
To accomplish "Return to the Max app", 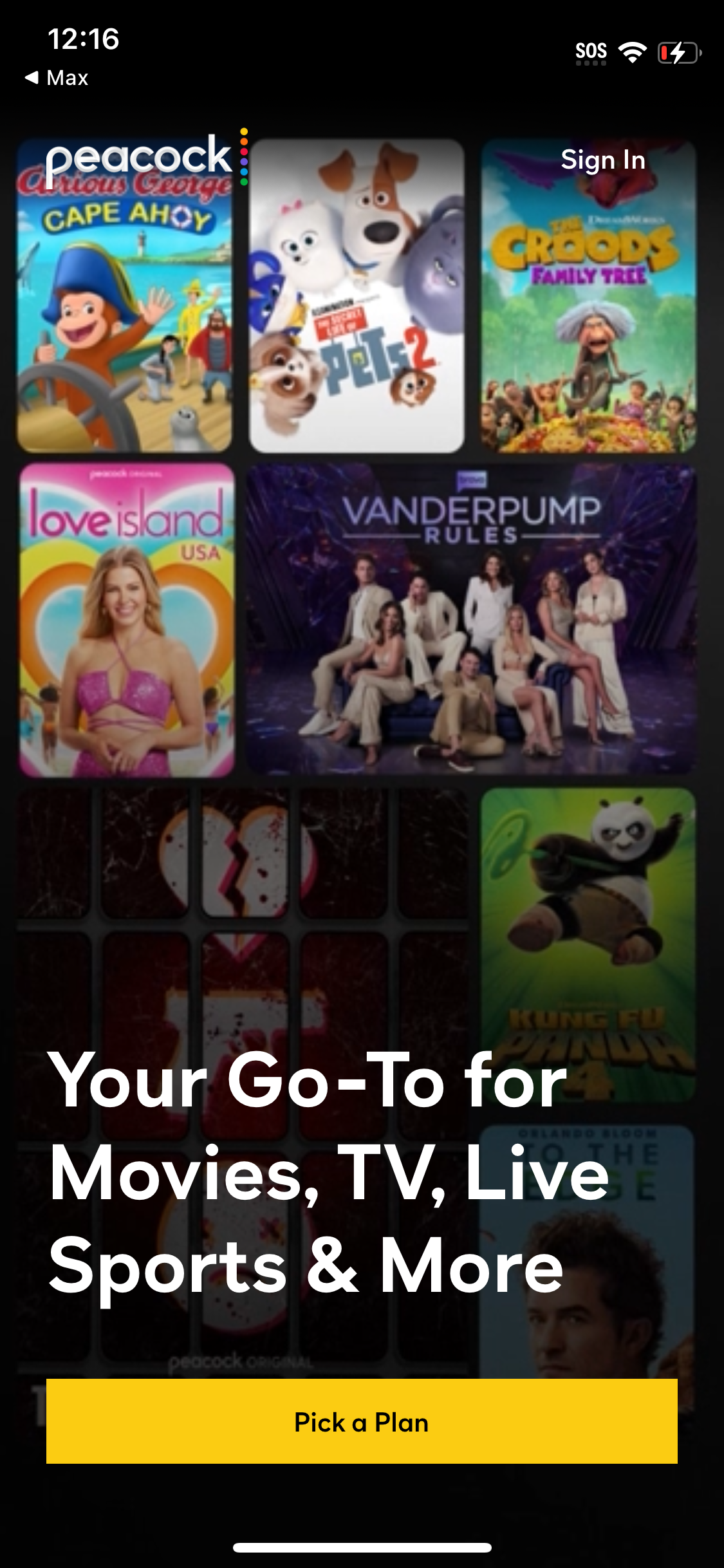I will [57, 78].
